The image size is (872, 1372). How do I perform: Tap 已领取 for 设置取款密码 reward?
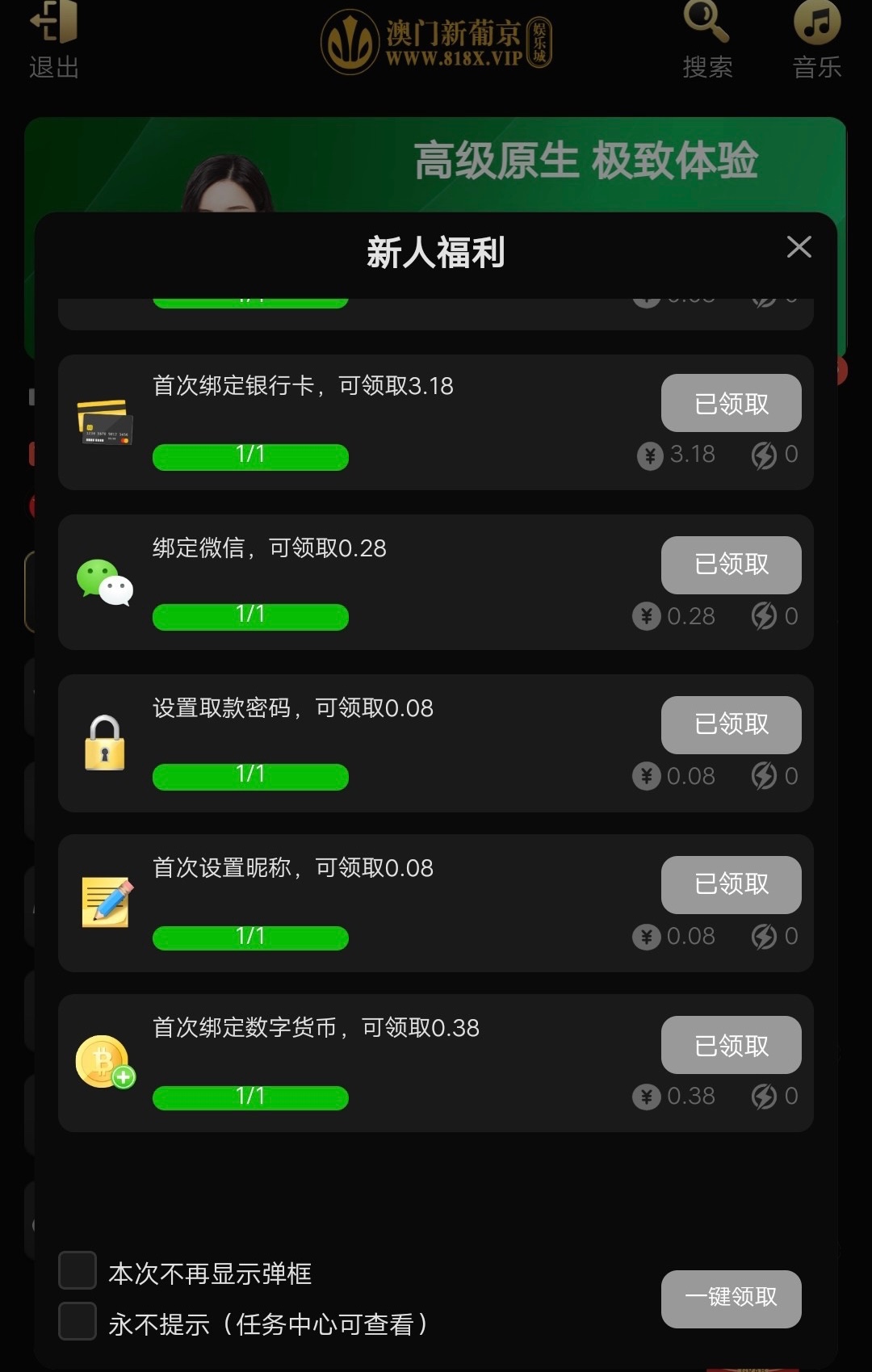click(731, 724)
